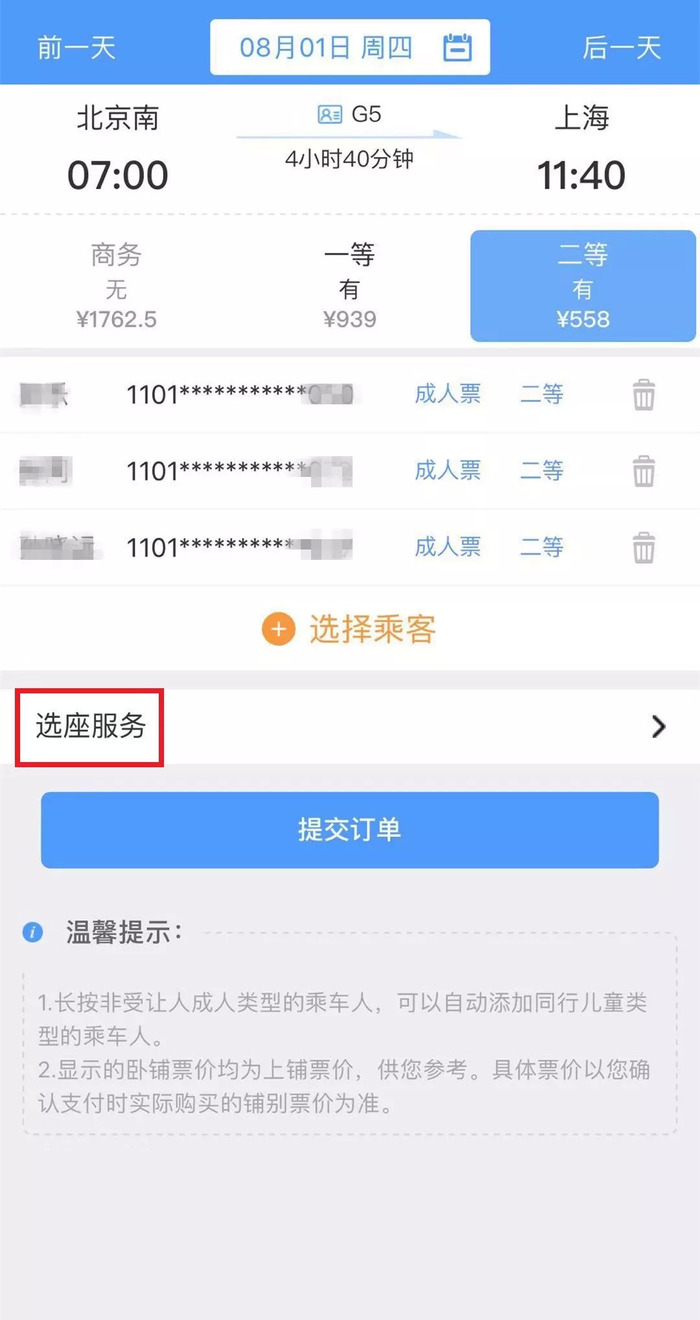The width and height of the screenshot is (700, 1320).
Task: Select the 二等 seat class at ¥558
Action: [583, 286]
